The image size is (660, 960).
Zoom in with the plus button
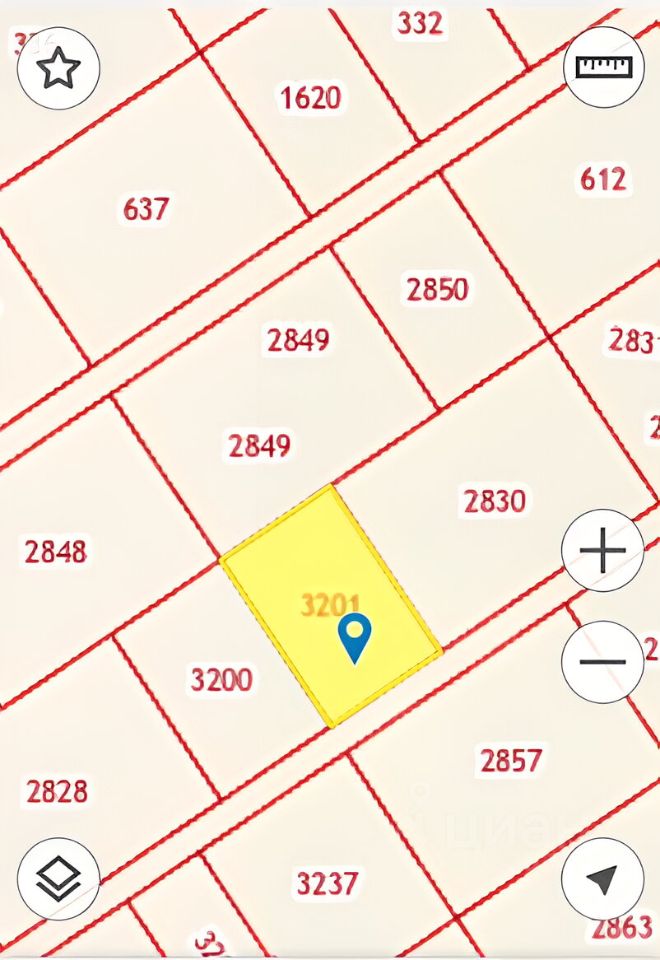pos(602,551)
